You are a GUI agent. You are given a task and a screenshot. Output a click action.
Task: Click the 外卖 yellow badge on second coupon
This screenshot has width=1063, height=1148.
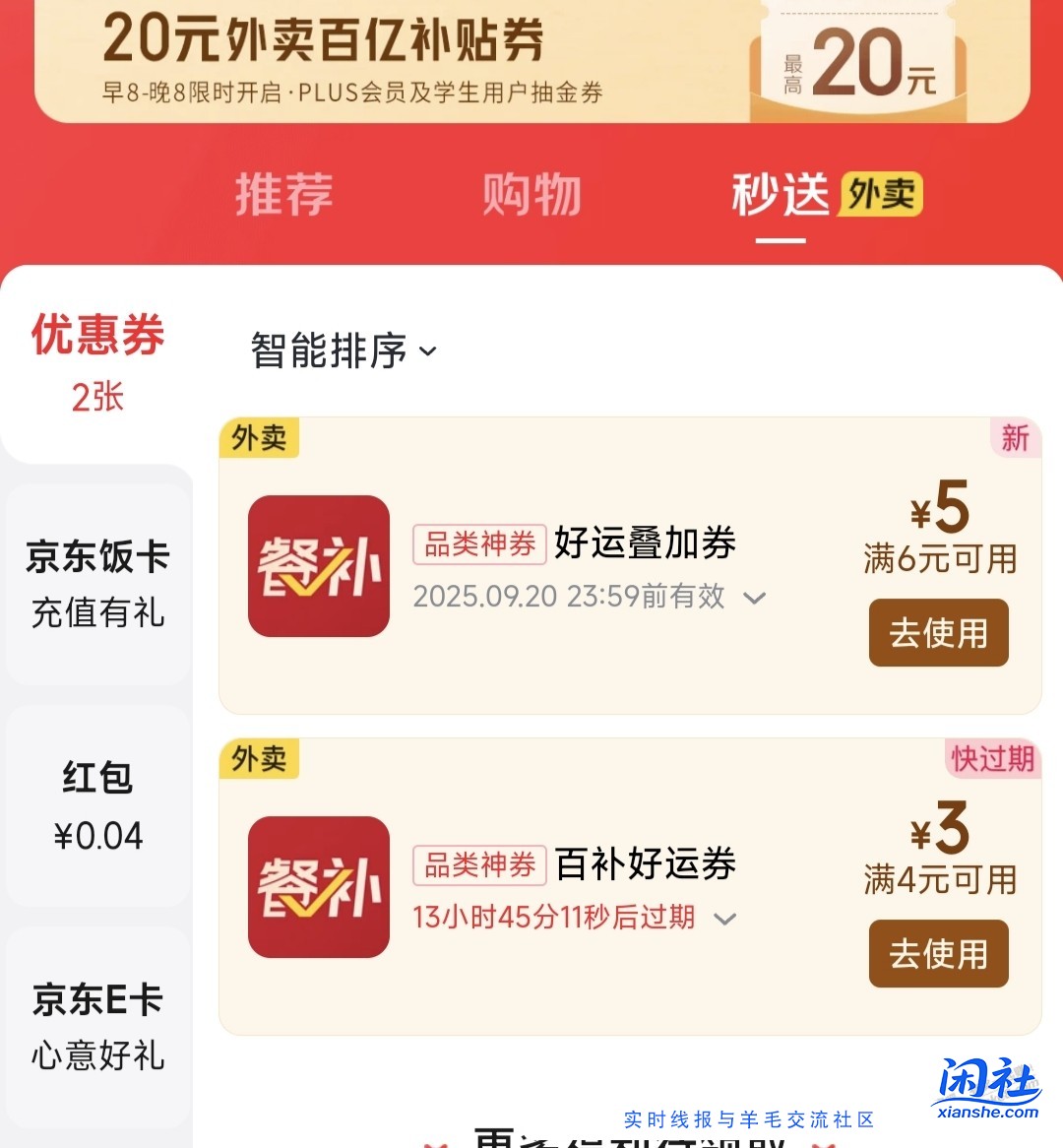point(259,760)
